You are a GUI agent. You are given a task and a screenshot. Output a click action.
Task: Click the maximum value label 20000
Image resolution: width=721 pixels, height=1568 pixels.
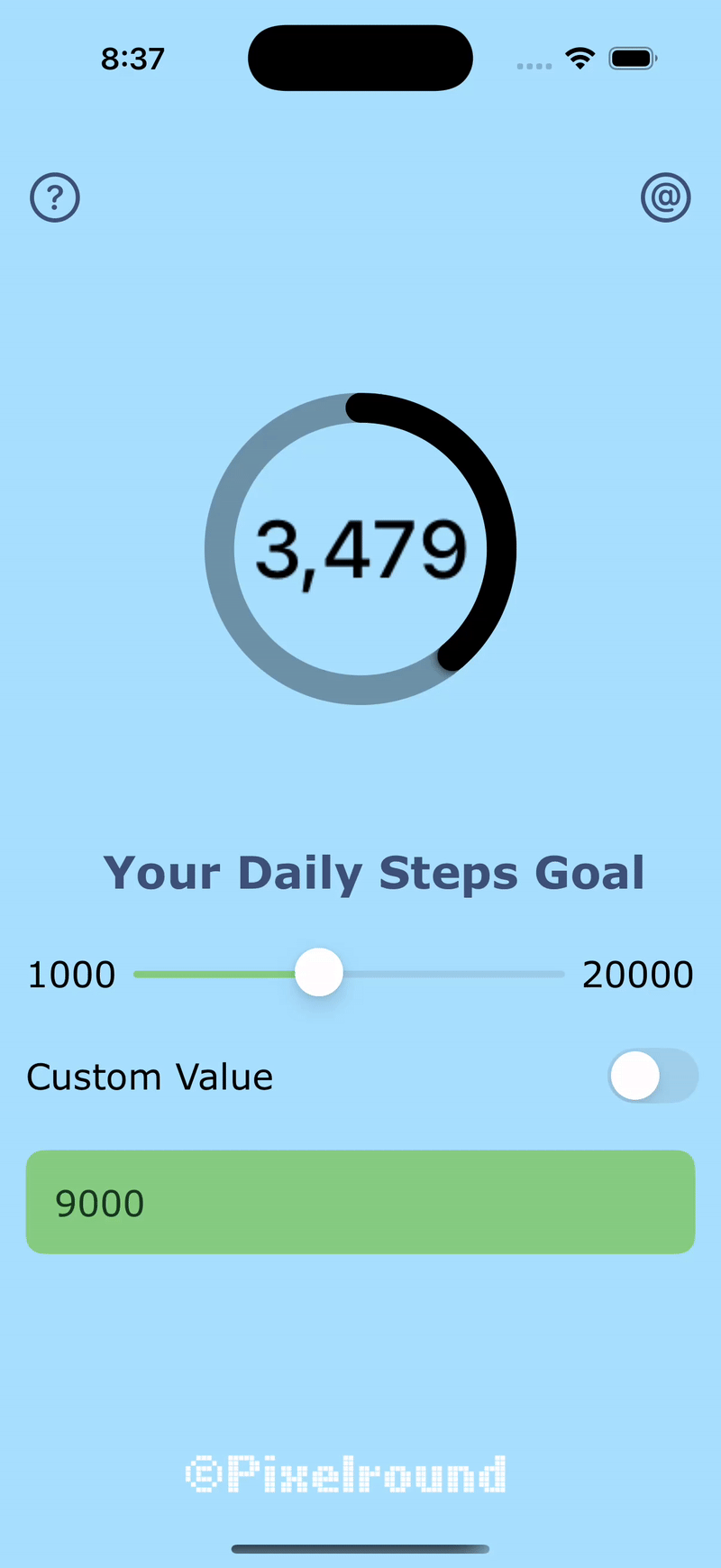[x=637, y=974]
